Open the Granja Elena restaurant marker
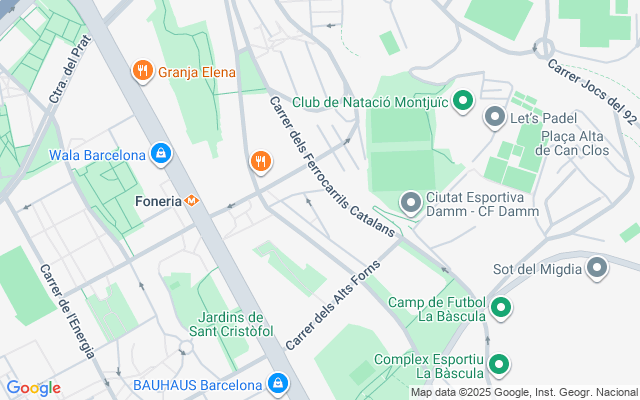 pos(143,71)
